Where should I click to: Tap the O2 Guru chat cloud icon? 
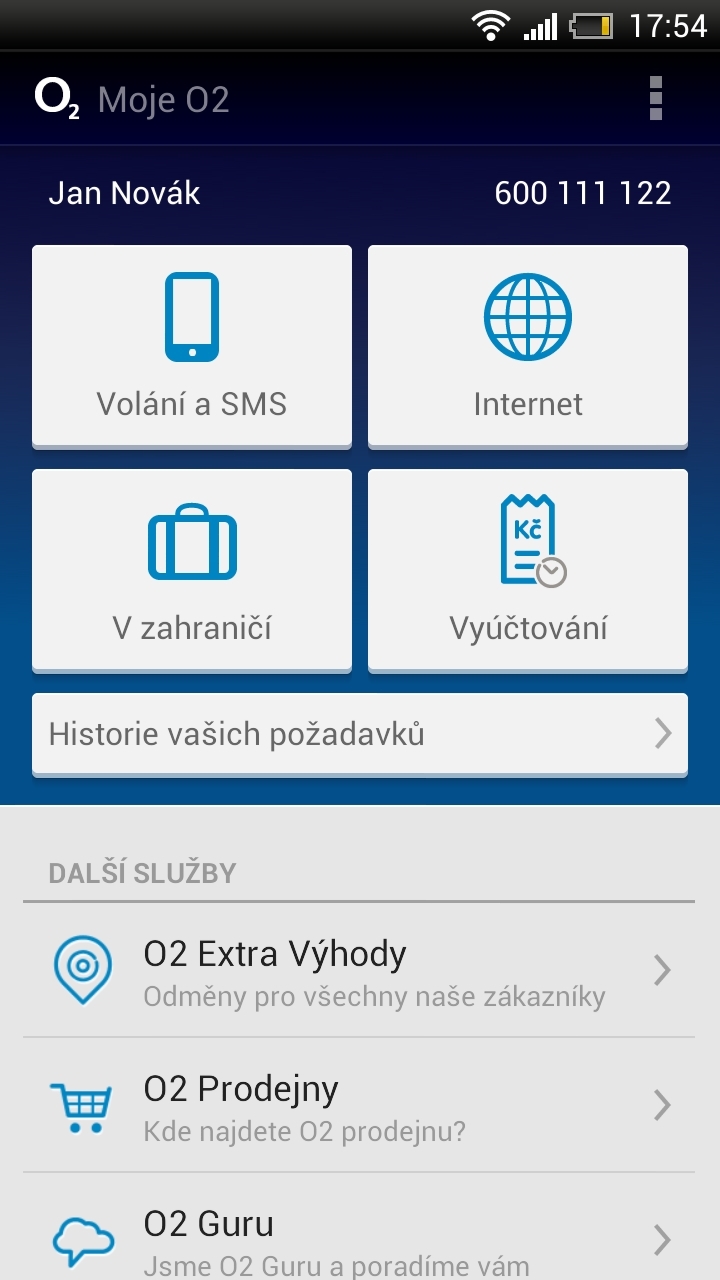(82, 1237)
